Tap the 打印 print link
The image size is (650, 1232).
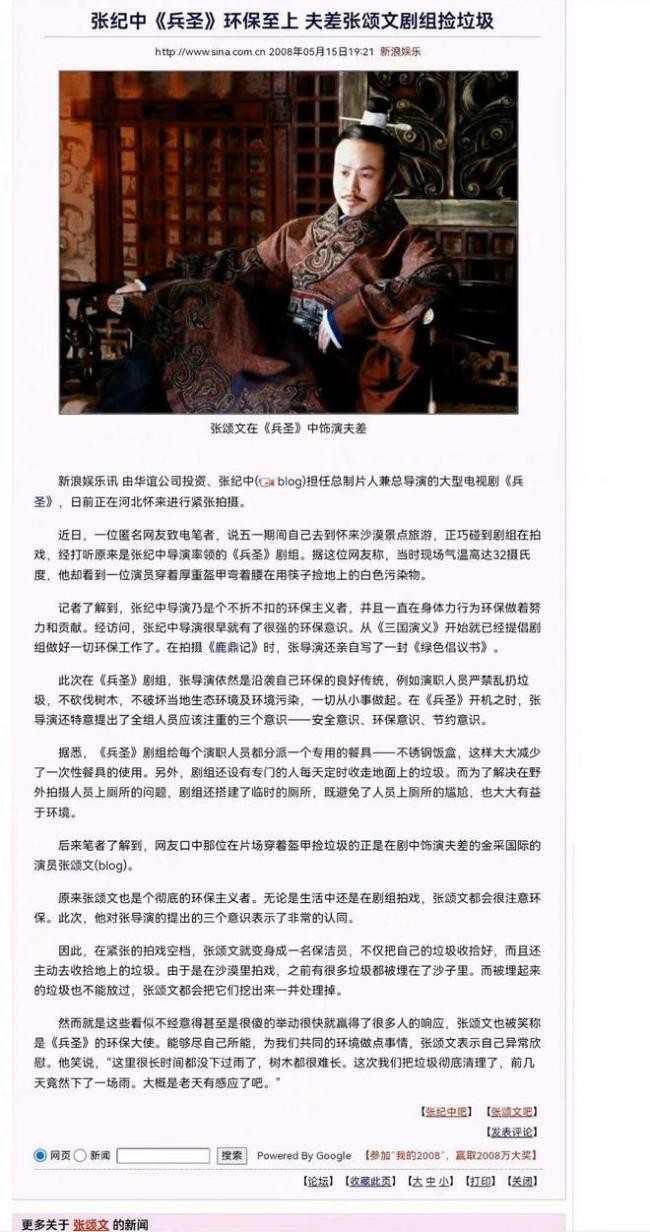[481, 1181]
